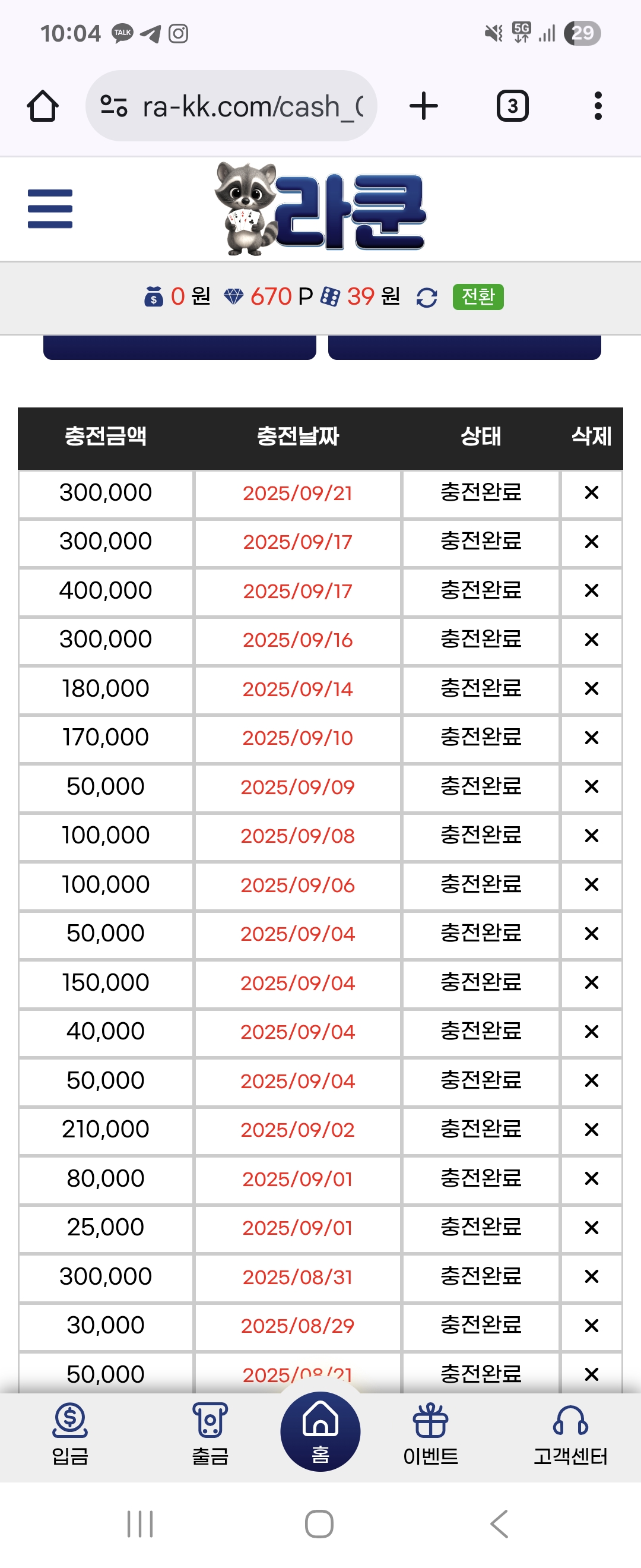
Task: Delete the 30,000 charge from 2025/08/29
Action: coord(591,1326)
